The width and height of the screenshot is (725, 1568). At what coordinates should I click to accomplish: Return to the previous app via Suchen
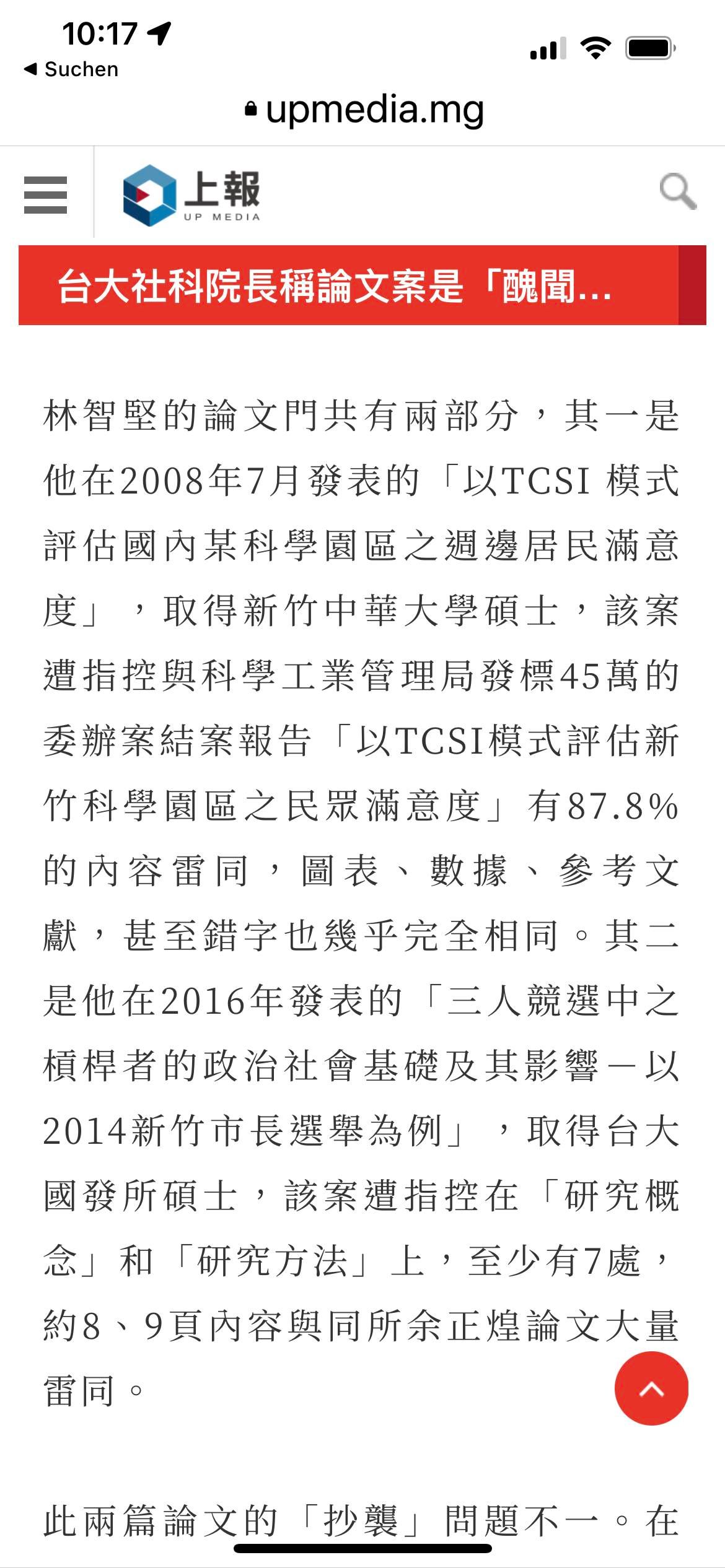click(x=71, y=69)
